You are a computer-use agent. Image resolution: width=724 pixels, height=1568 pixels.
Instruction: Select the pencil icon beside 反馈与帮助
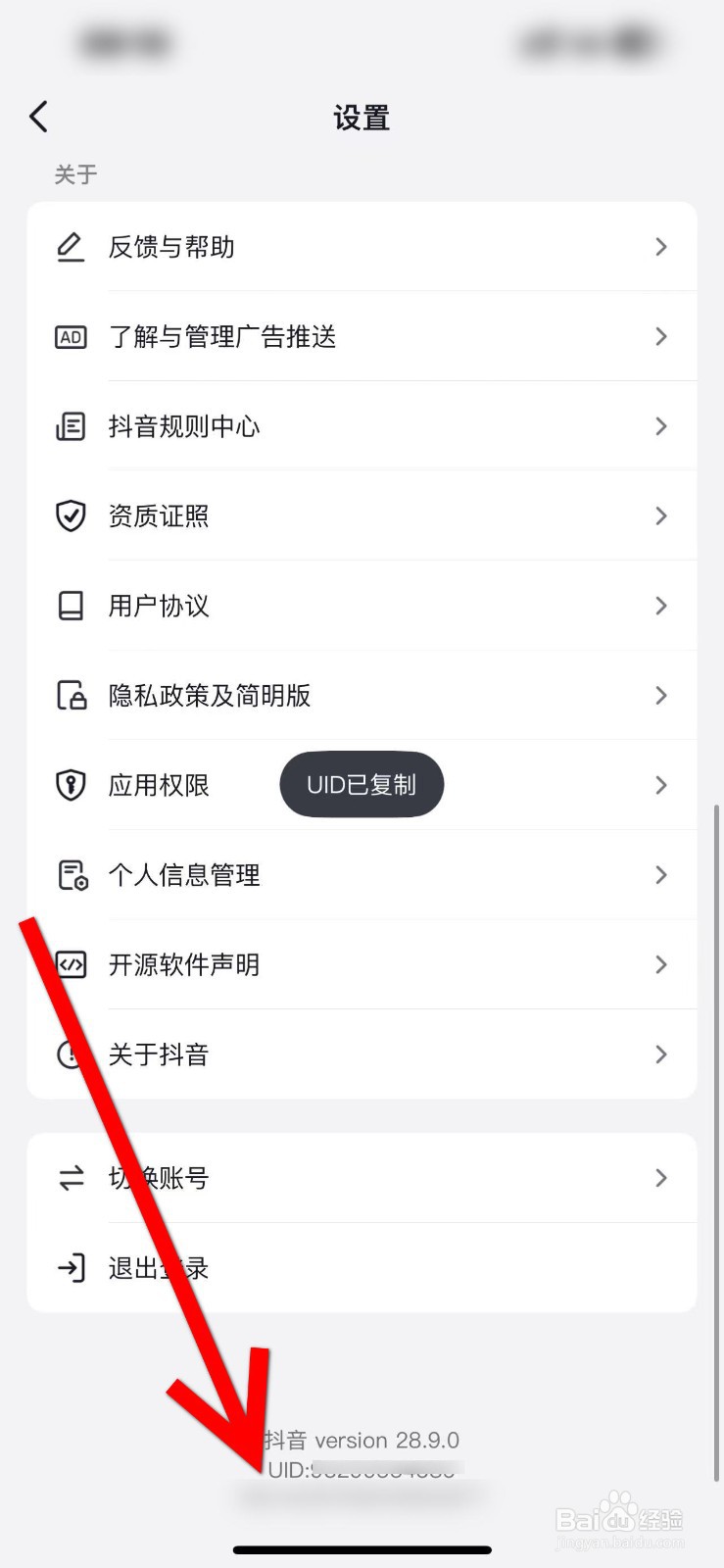tap(70, 247)
